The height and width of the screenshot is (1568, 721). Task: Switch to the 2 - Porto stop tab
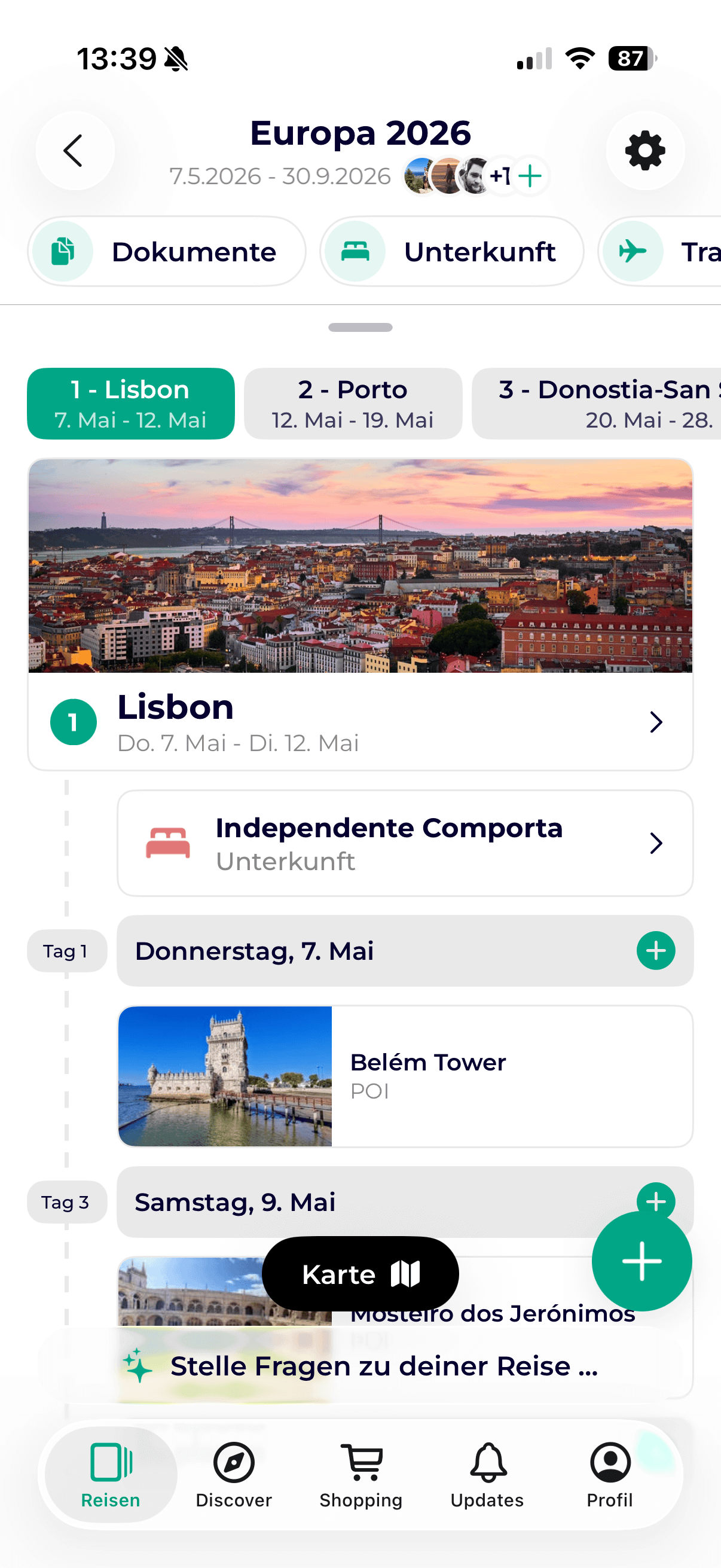[353, 404]
